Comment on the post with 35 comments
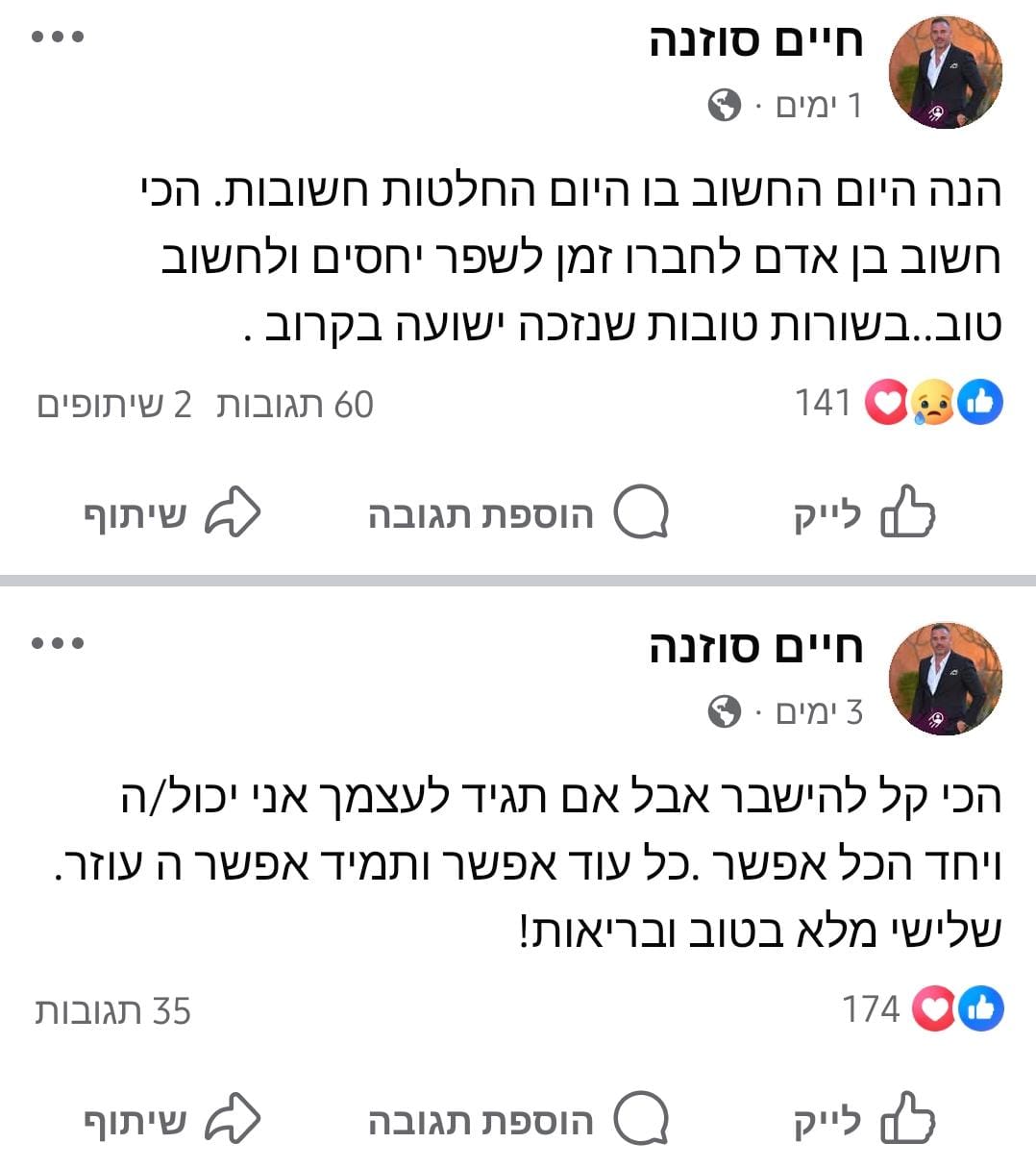The width and height of the screenshot is (1036, 1168). [518, 1120]
